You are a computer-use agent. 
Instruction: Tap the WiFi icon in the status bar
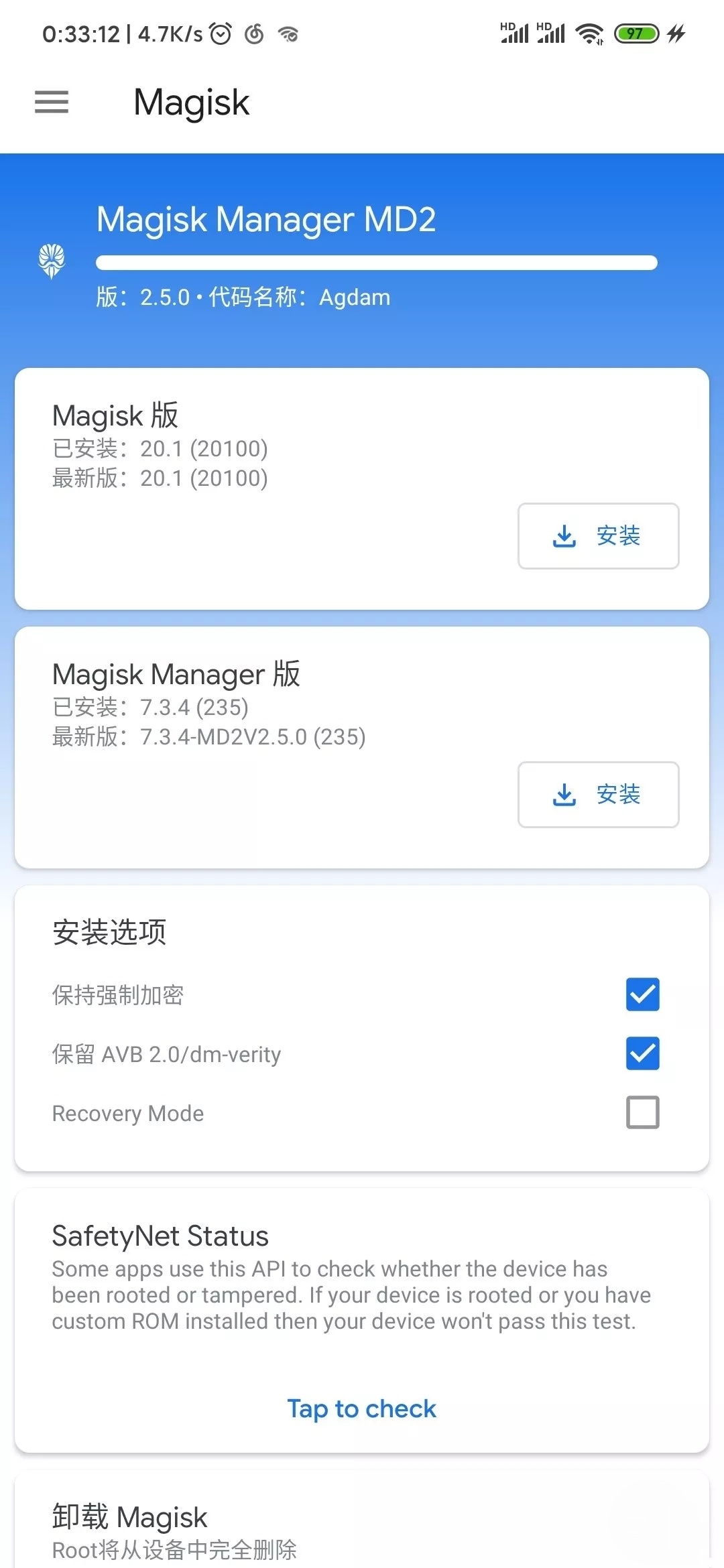point(589,32)
